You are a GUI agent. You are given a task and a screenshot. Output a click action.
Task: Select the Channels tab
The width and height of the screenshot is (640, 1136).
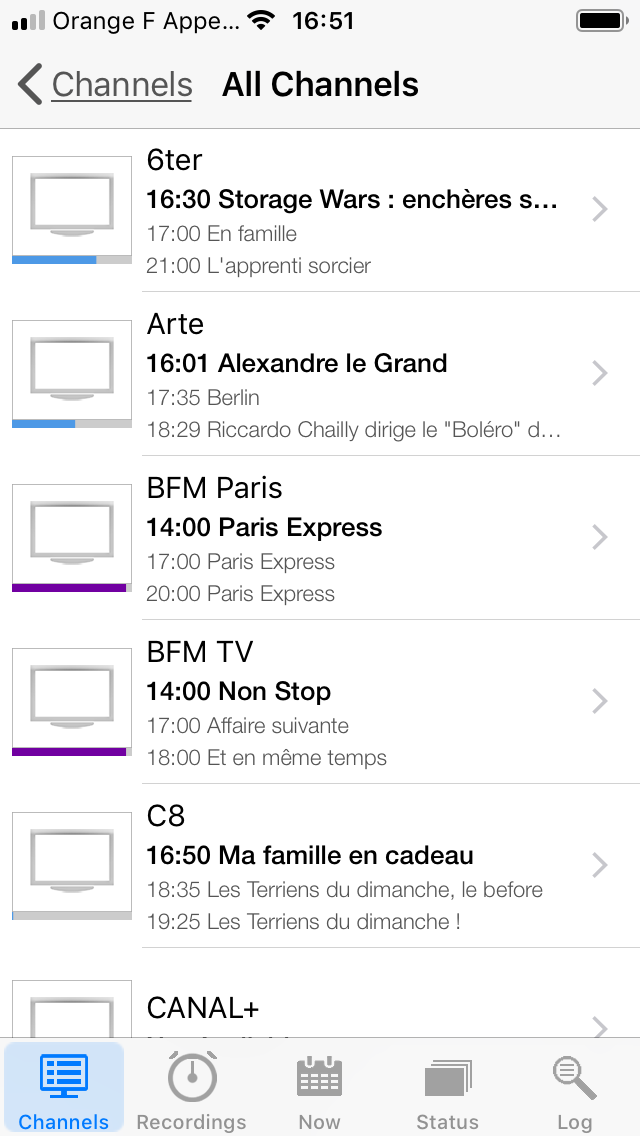[64, 1089]
